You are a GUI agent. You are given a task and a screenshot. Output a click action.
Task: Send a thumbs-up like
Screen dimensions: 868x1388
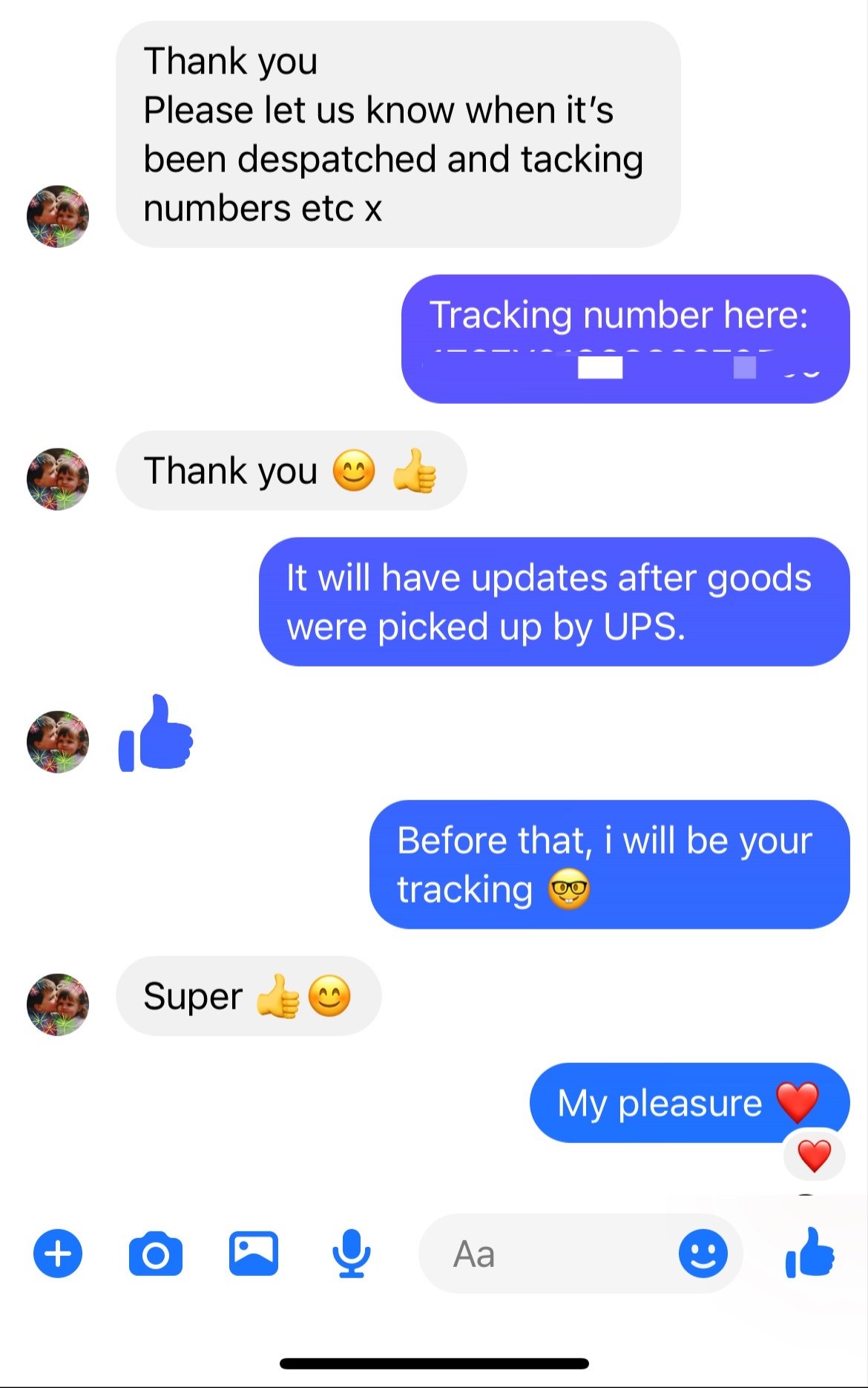[810, 1254]
